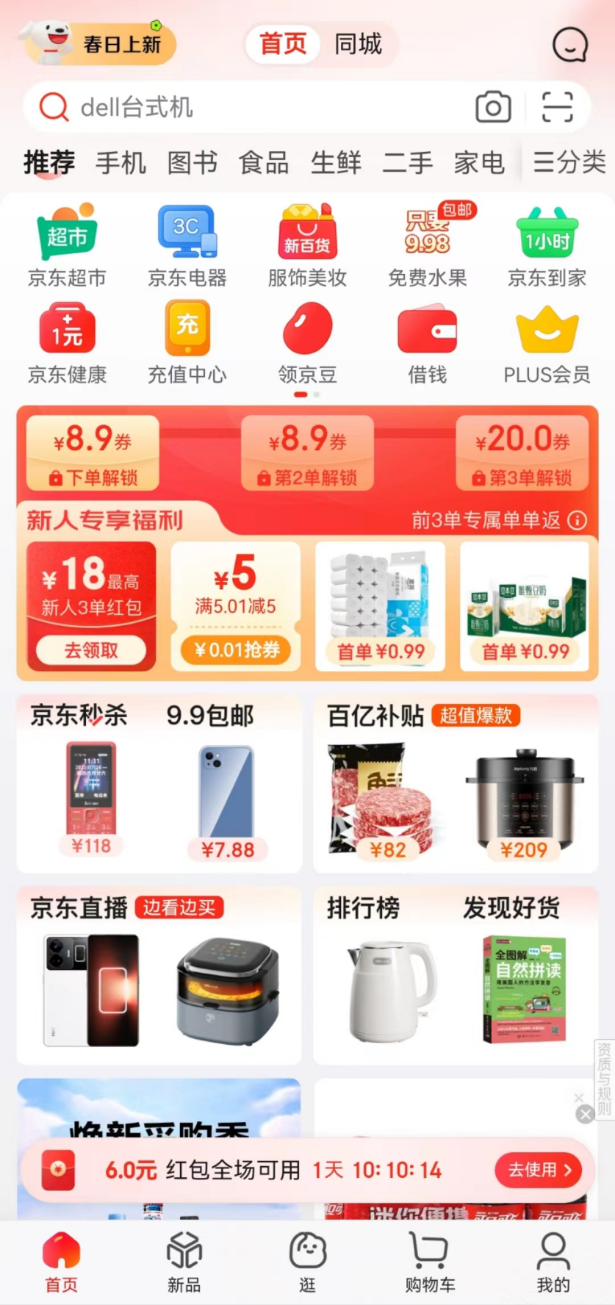
Task: Tap 去领取 for new user red packet
Action: tap(91, 650)
